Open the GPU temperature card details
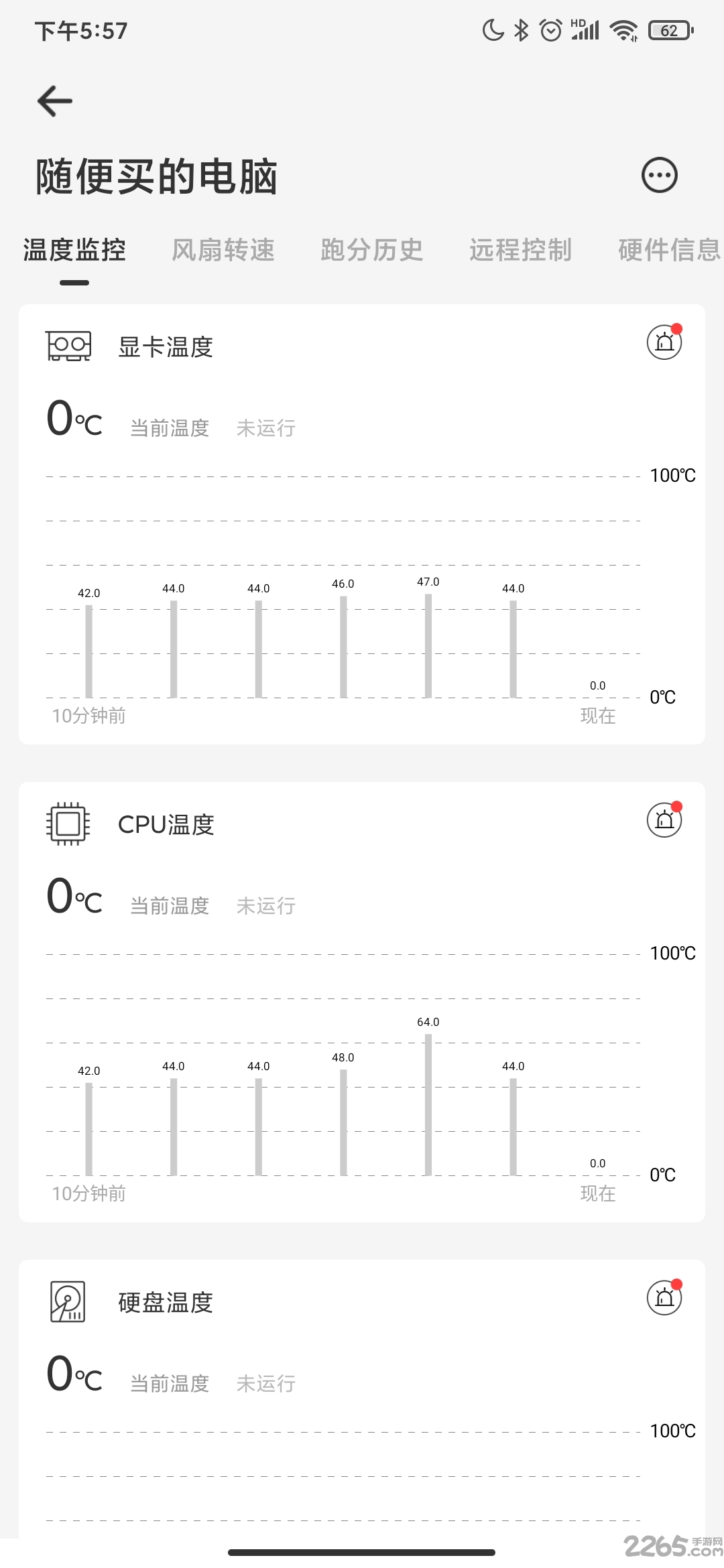This screenshot has height=1568, width=724. tap(362, 523)
